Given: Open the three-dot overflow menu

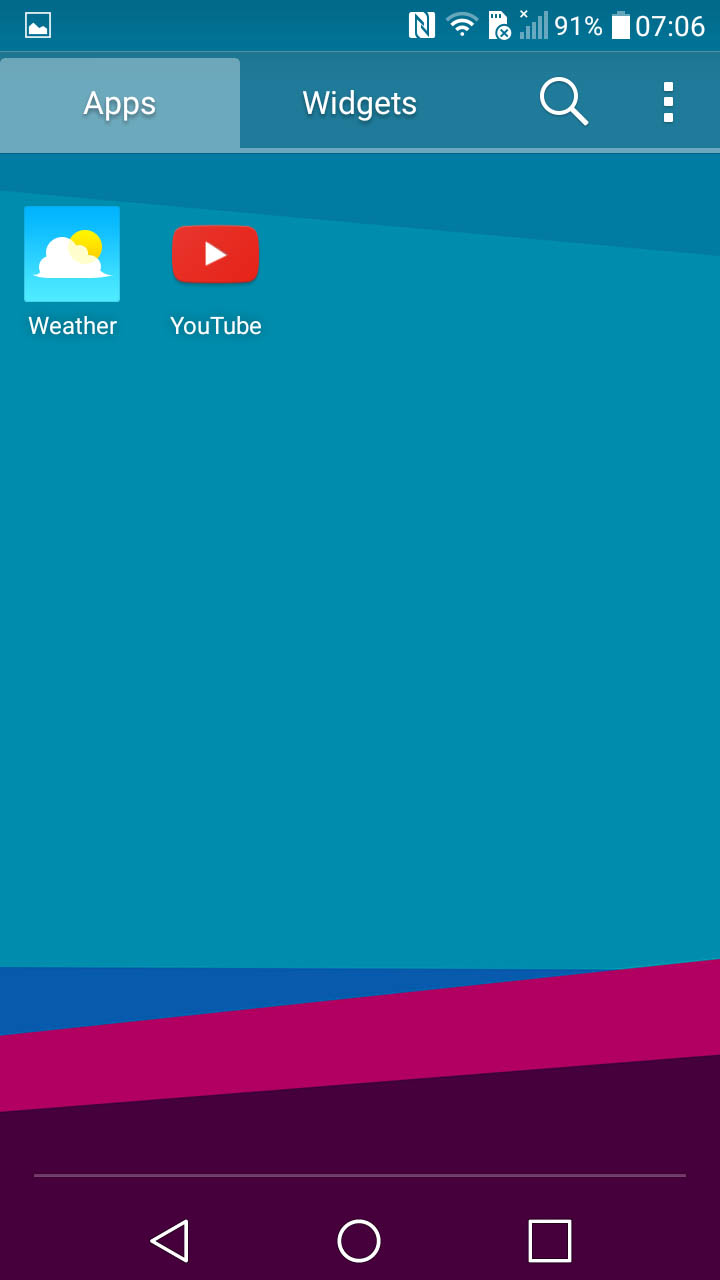Looking at the screenshot, I should click(x=668, y=102).
